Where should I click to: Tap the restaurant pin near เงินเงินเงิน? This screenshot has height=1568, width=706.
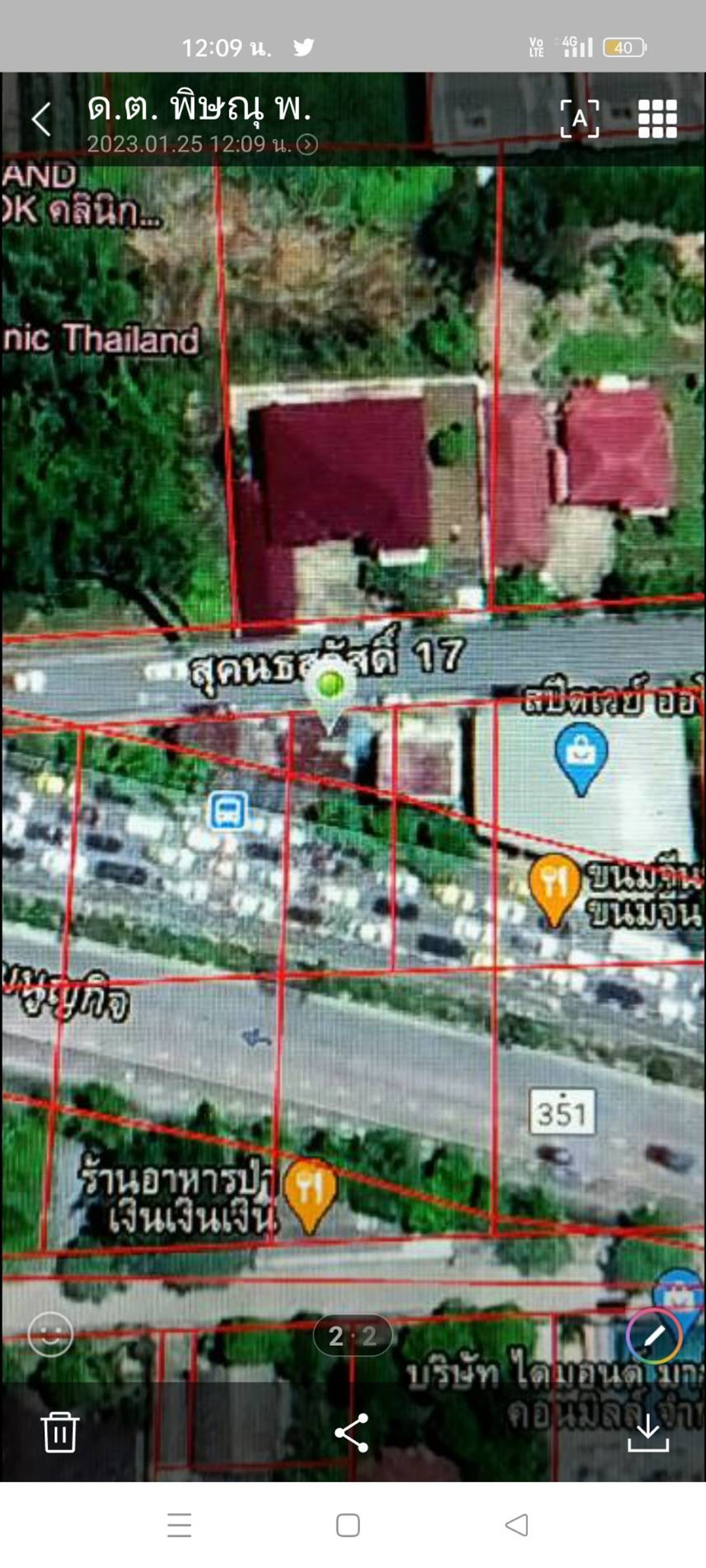(x=309, y=1189)
